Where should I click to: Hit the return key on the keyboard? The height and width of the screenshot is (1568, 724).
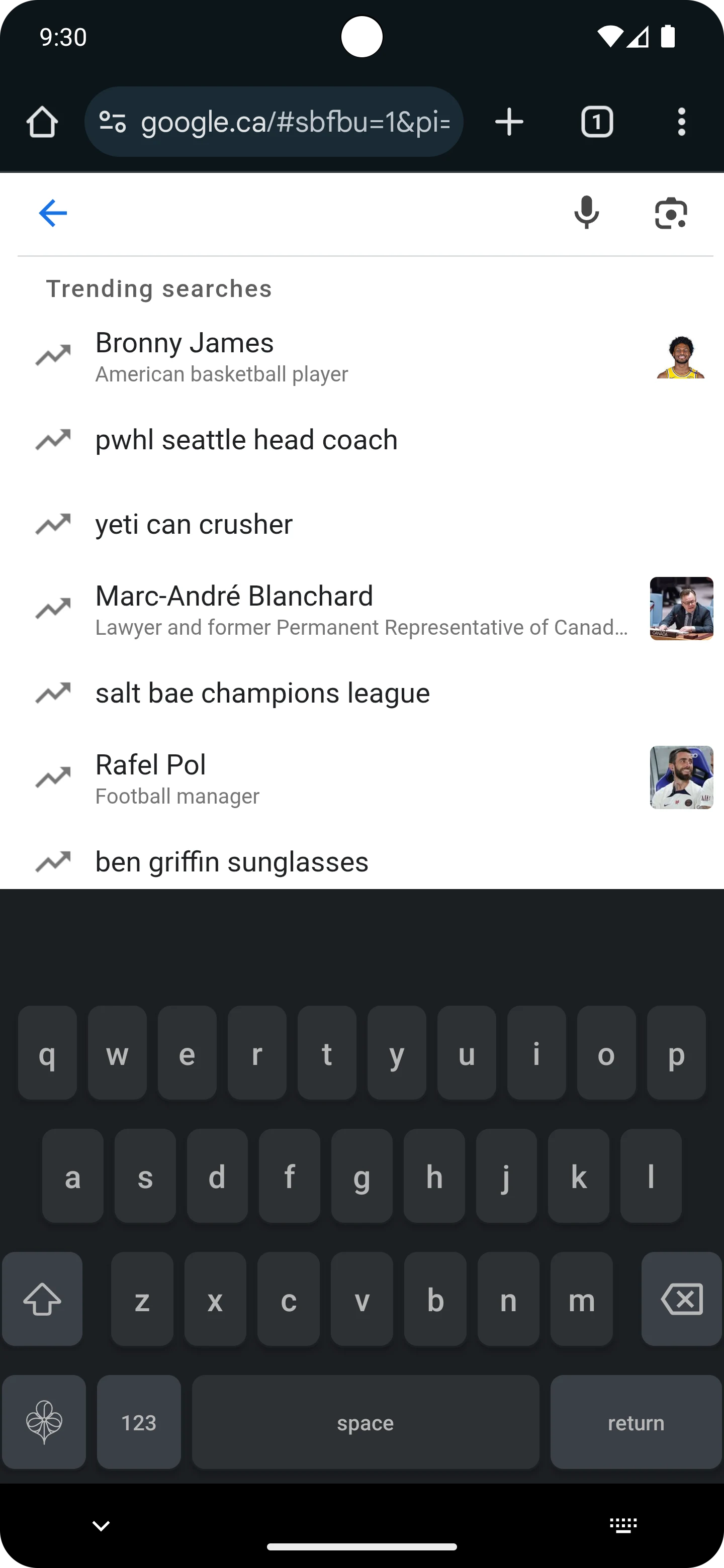tap(636, 1423)
